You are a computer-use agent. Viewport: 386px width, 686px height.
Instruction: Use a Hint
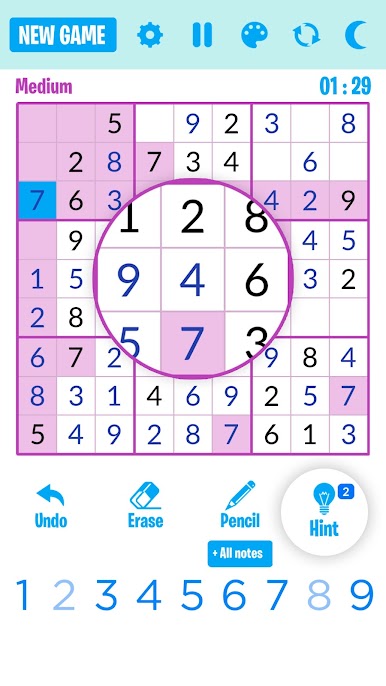click(x=324, y=512)
